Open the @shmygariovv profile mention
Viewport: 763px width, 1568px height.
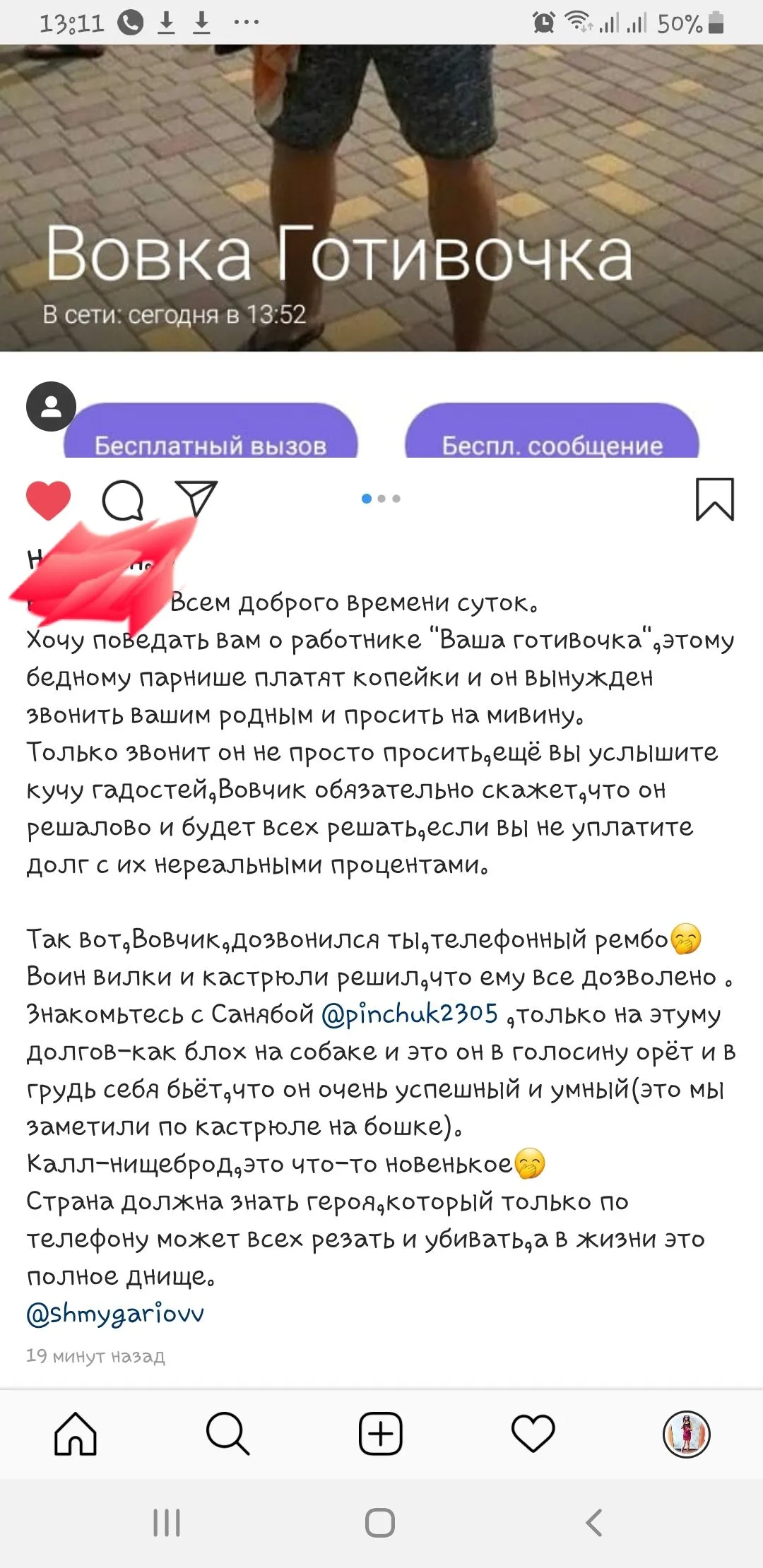(x=115, y=1314)
